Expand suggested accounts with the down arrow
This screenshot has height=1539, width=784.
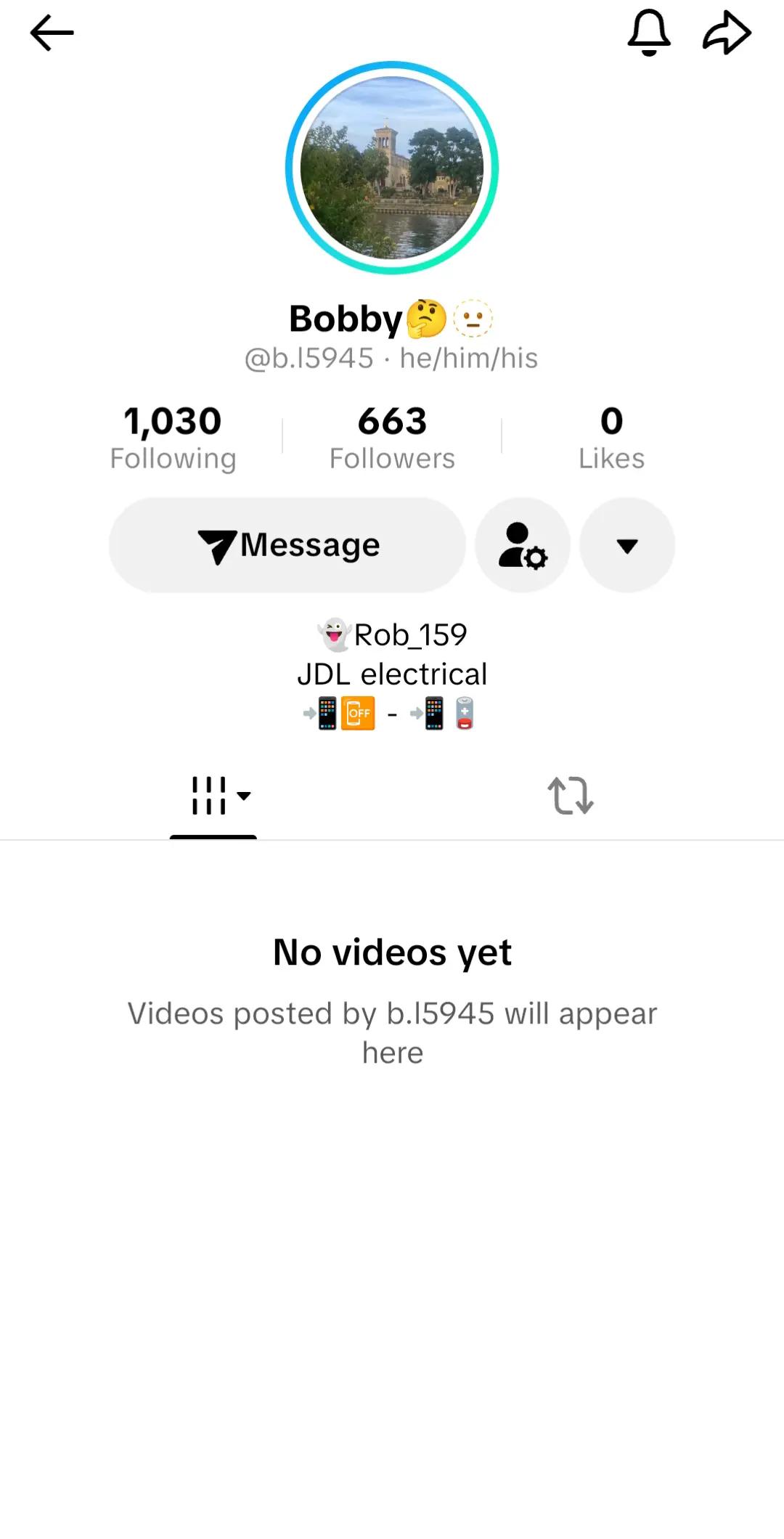627,545
